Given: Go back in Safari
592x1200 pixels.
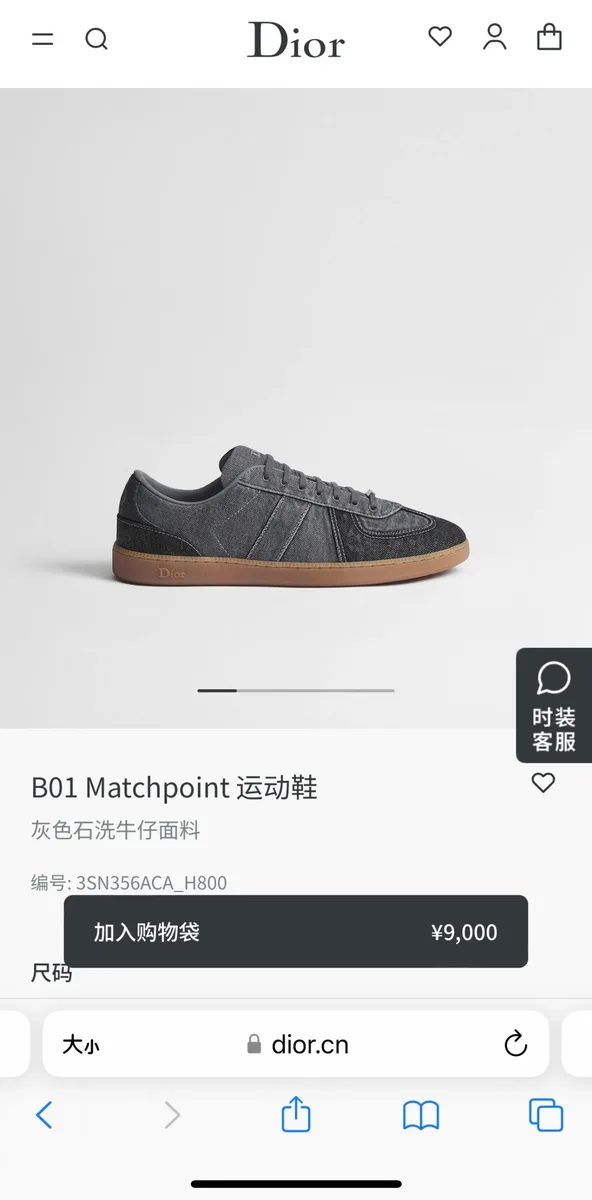Looking at the screenshot, I should click(44, 1114).
